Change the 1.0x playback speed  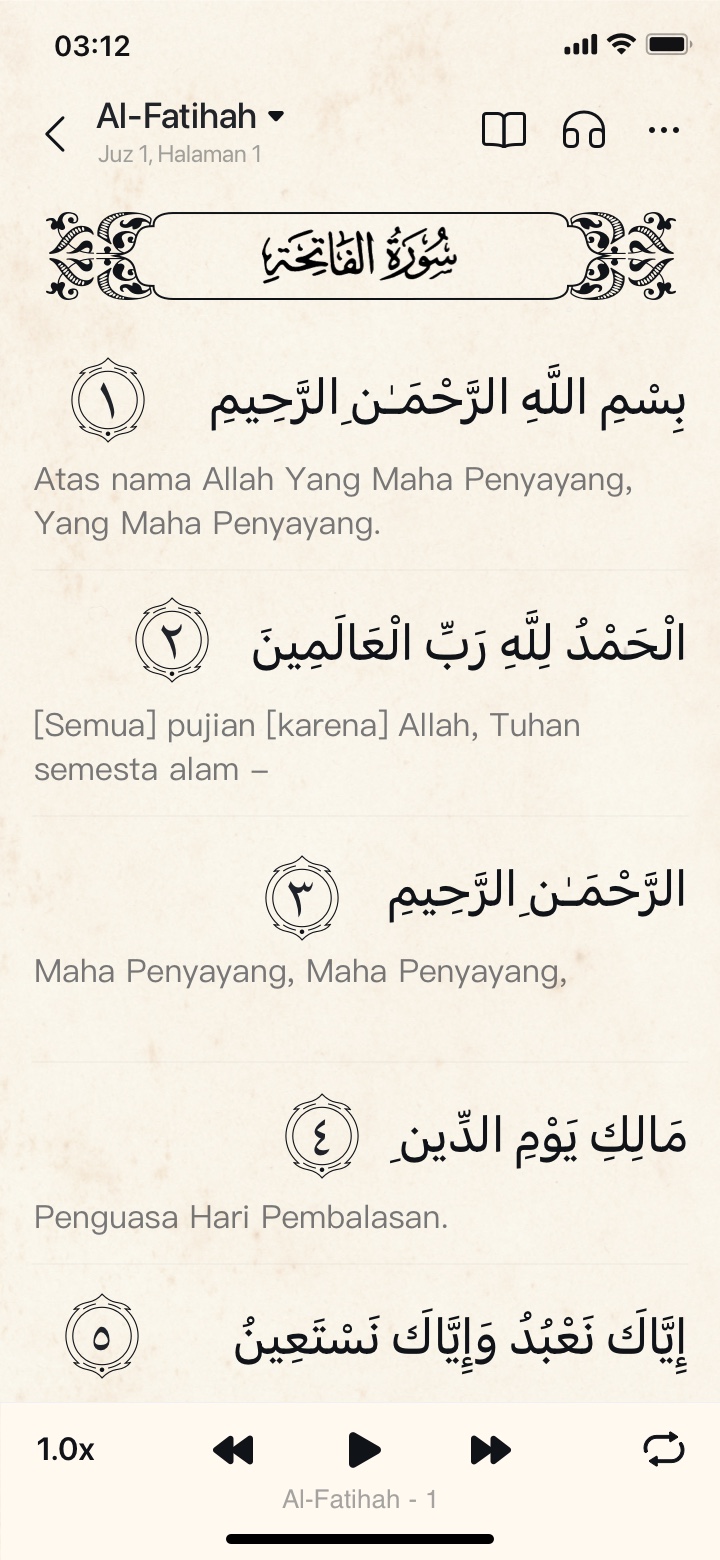tap(66, 1449)
